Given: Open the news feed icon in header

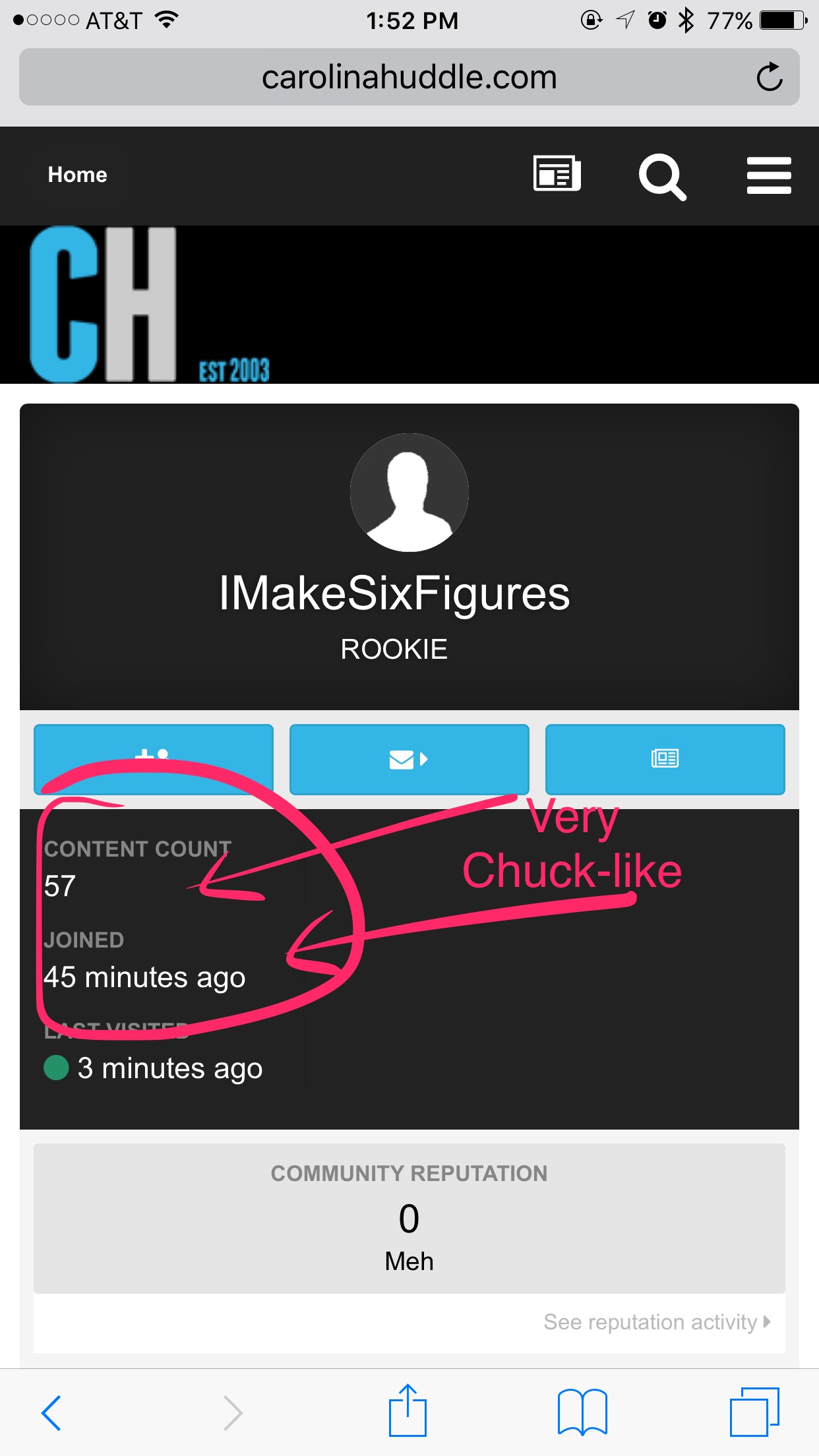Looking at the screenshot, I should coord(557,175).
